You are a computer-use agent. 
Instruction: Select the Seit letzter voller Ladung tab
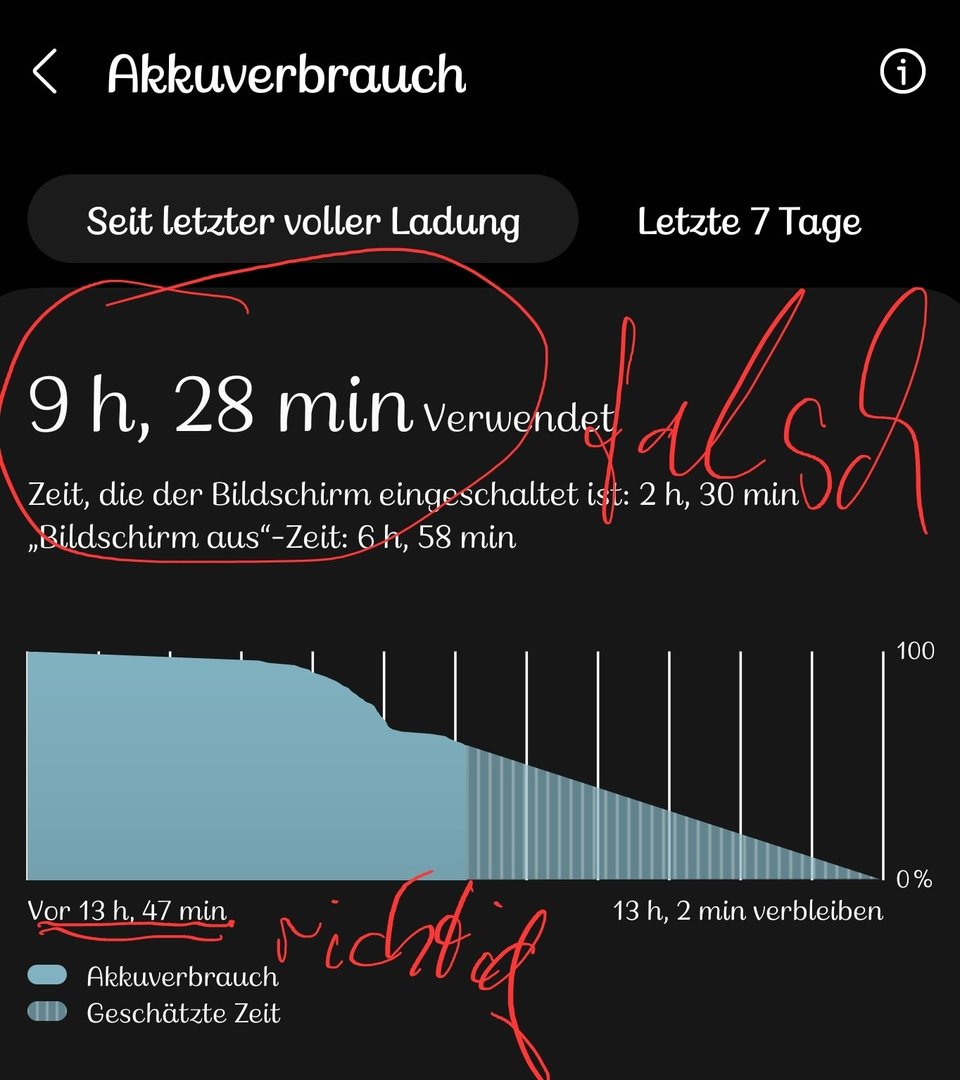(303, 221)
